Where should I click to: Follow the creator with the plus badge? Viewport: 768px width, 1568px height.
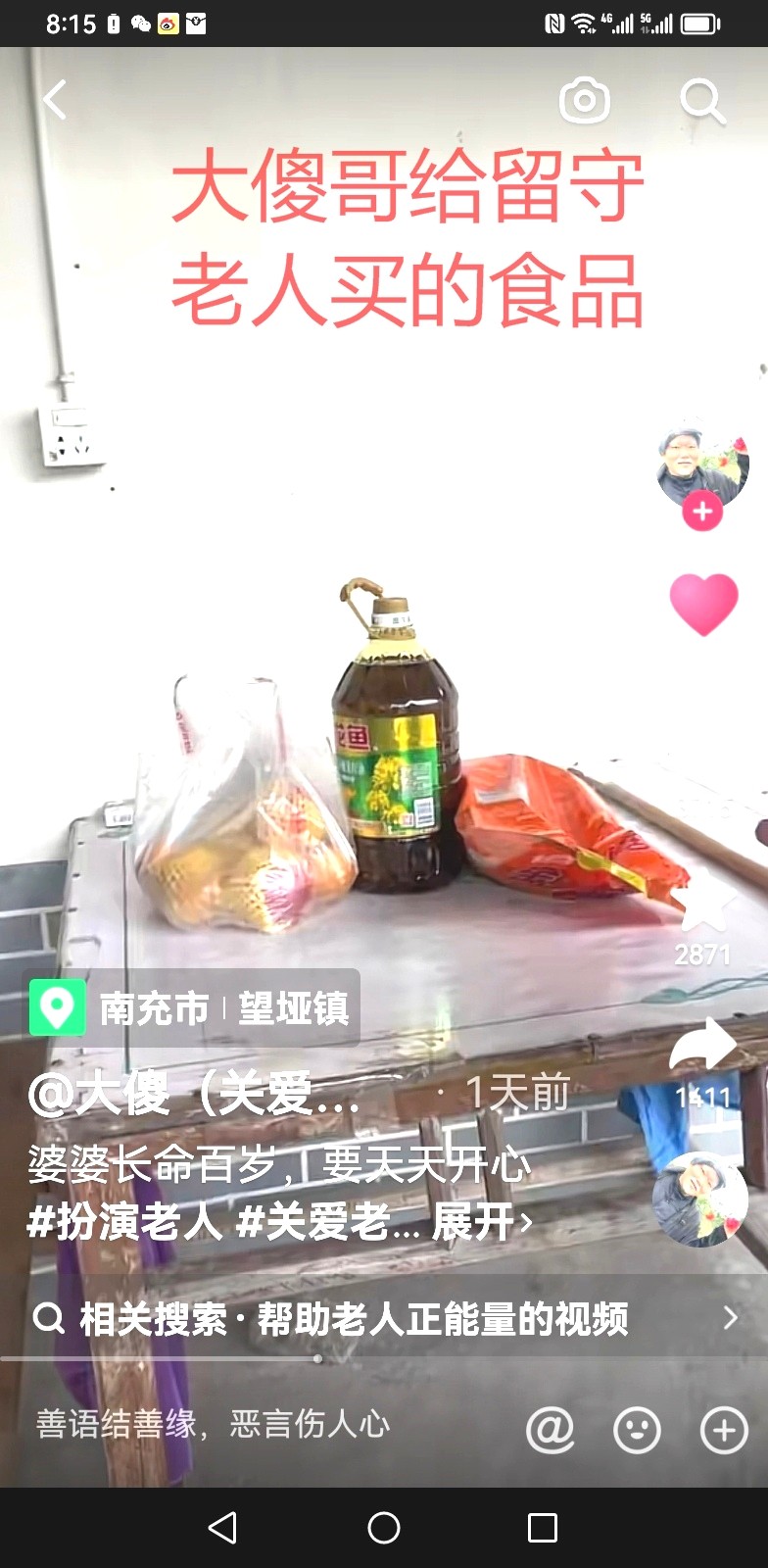coord(702,512)
